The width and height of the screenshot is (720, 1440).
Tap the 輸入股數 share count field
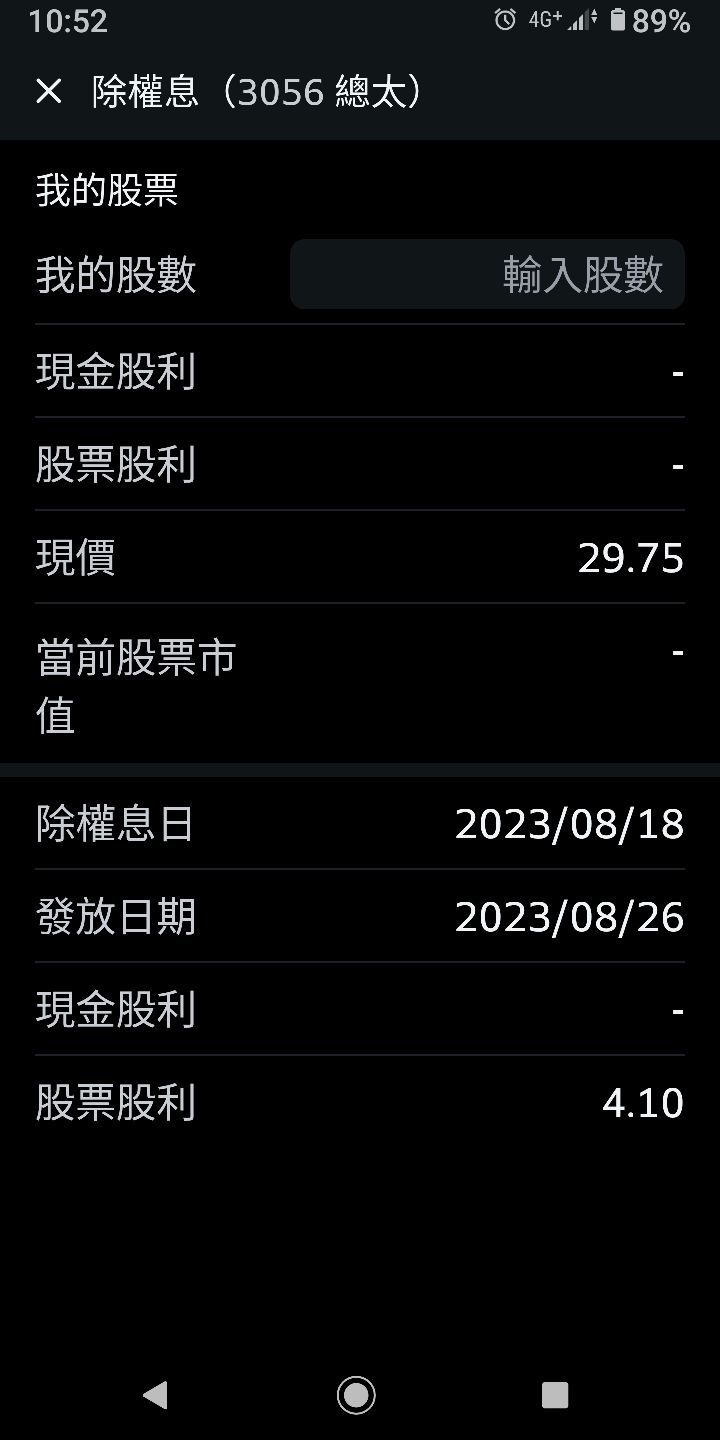(487, 274)
